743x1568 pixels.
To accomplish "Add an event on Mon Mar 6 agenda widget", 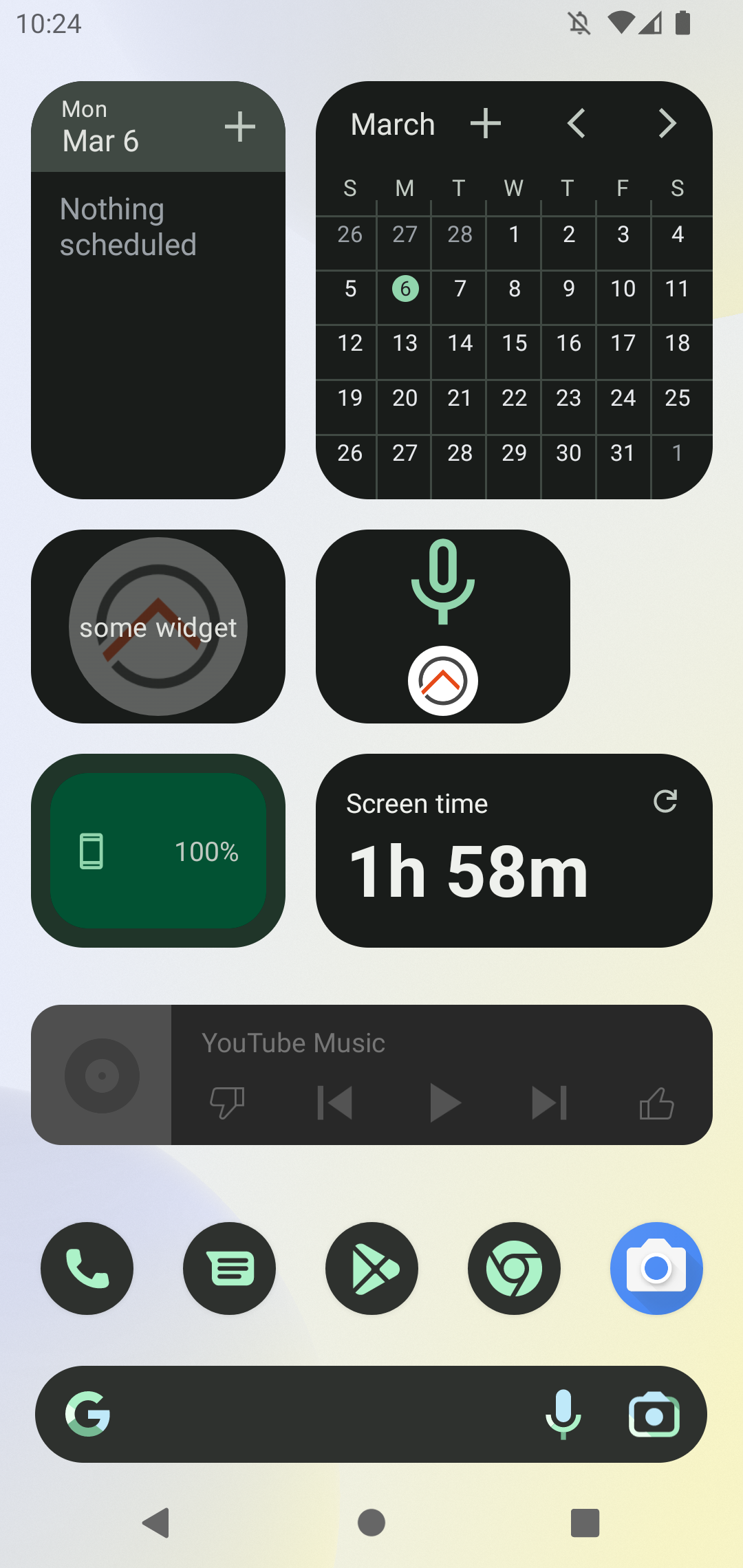I will (x=240, y=126).
